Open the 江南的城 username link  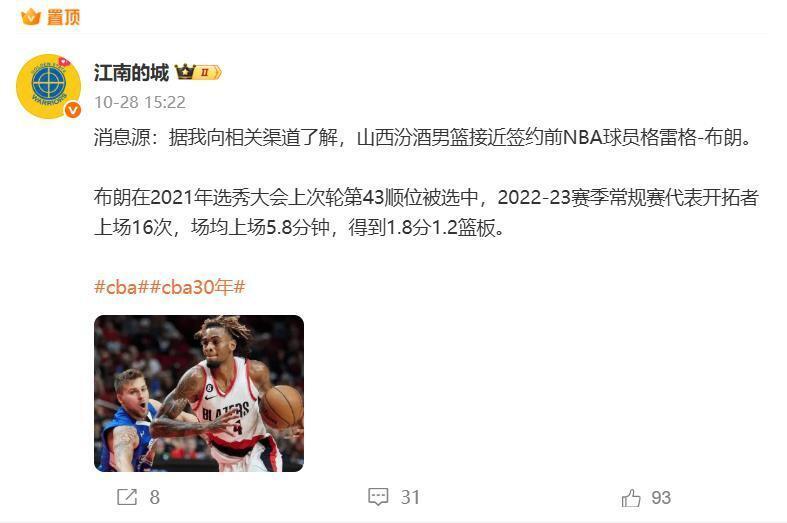tap(131, 73)
